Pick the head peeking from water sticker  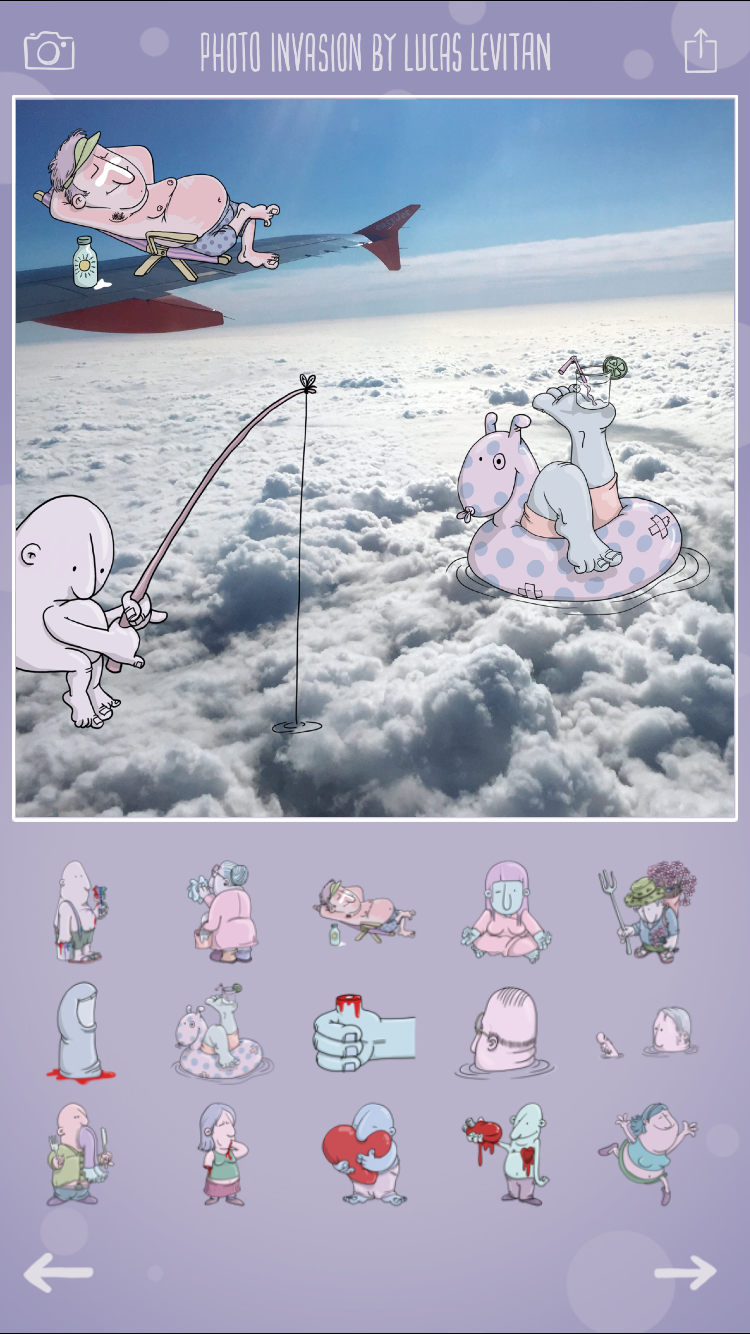click(x=504, y=1033)
